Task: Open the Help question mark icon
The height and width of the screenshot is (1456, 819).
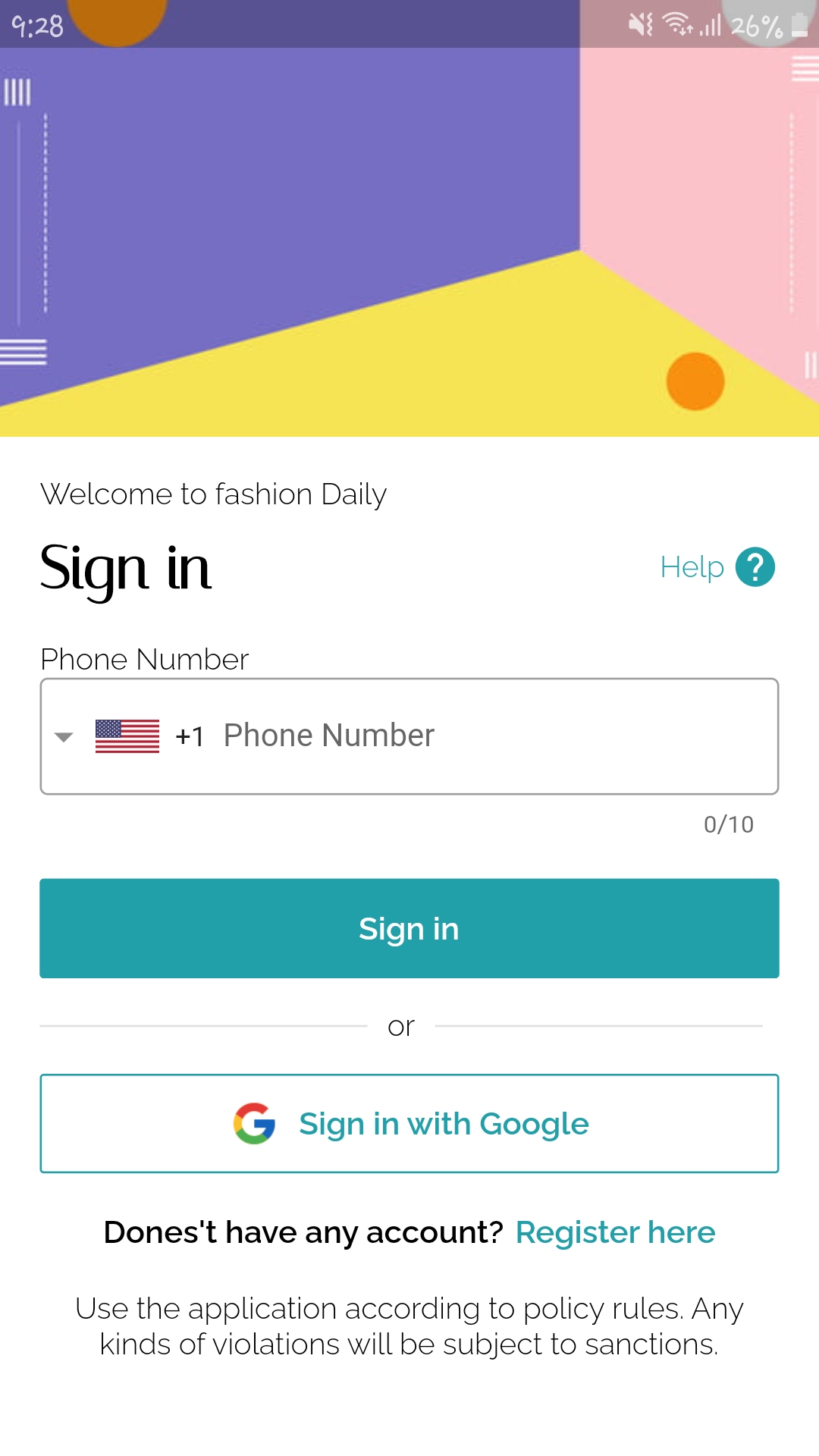Action: tap(755, 566)
